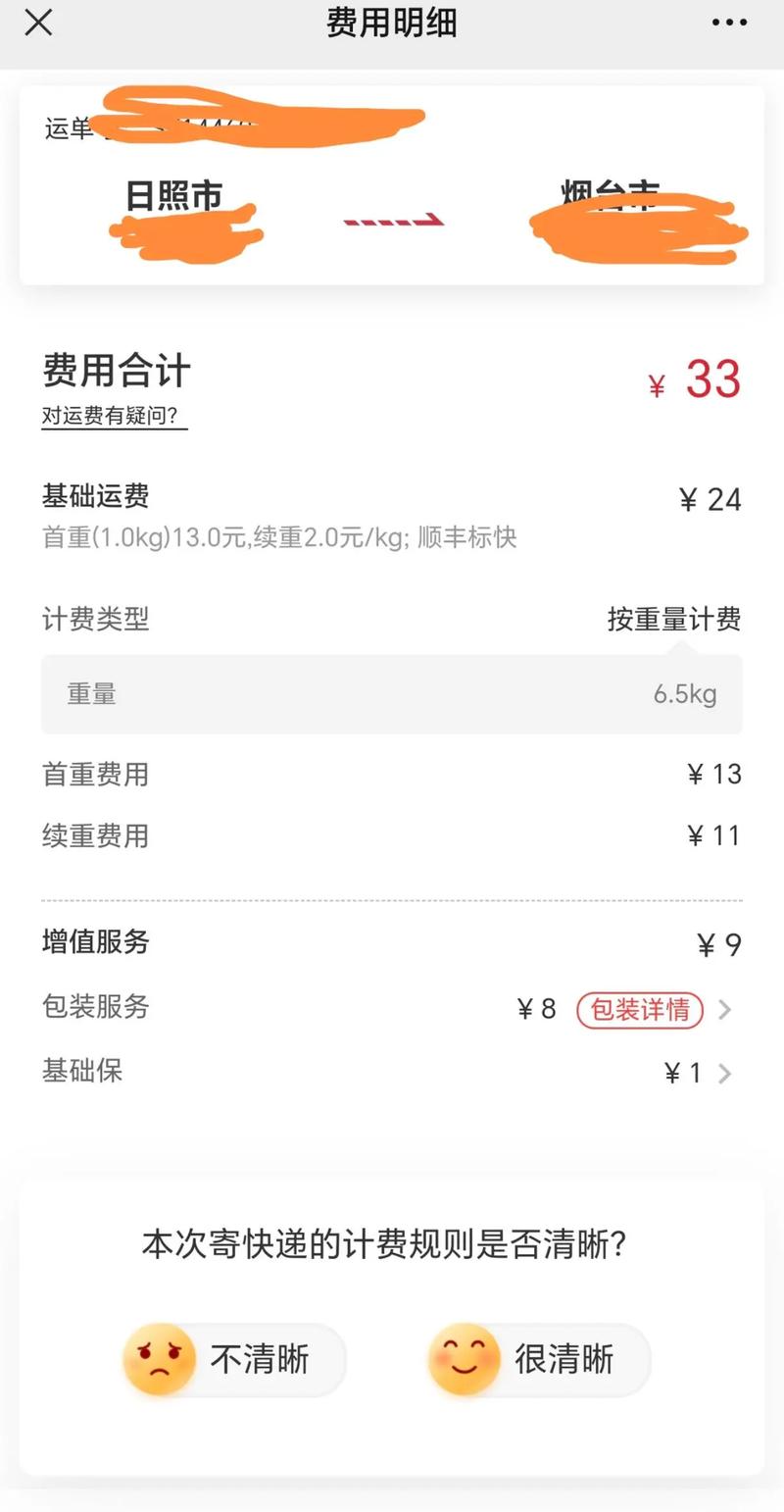Expand 包装服务 row via chevron
784x1512 pixels.
click(725, 1010)
